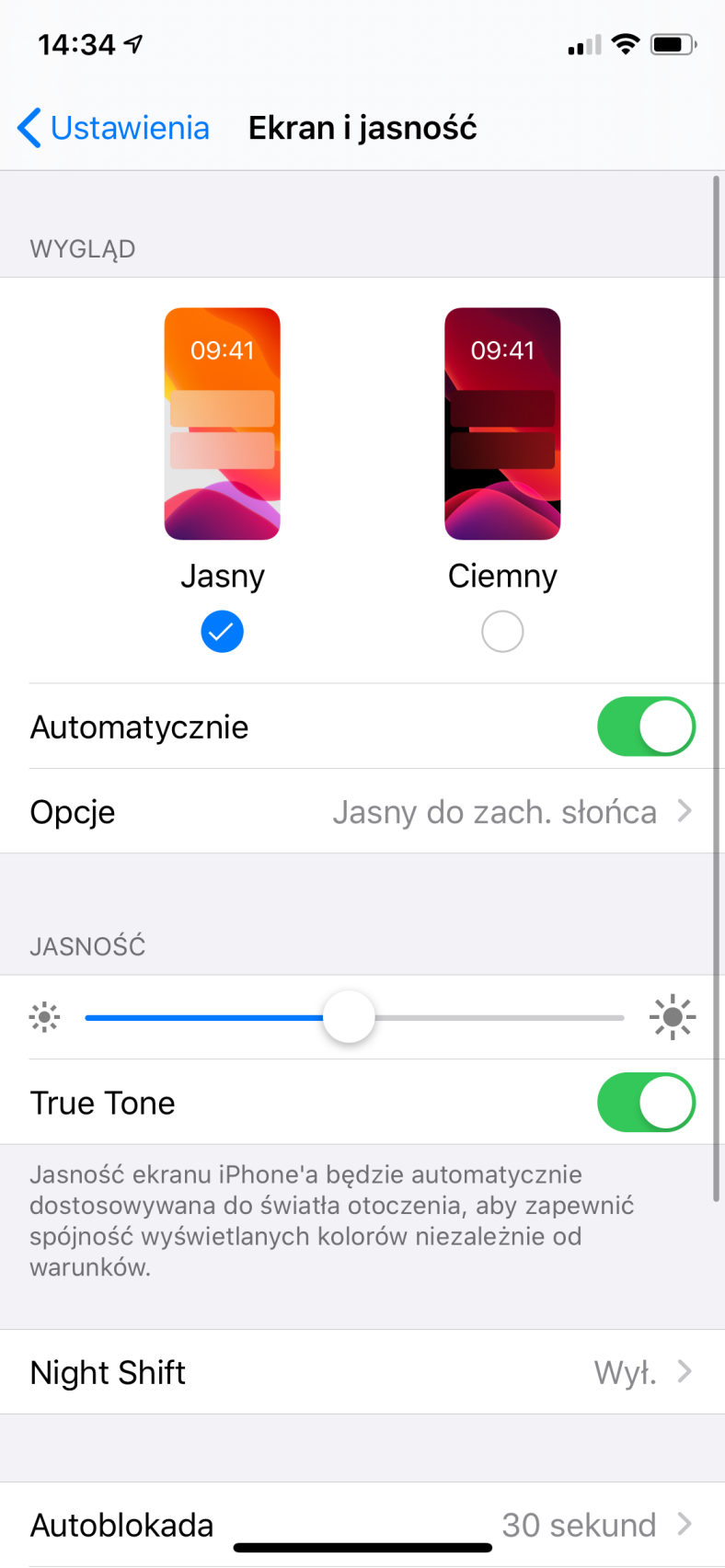Tap the Jasny phone preview image
The width and height of the screenshot is (725, 1568).
223,424
